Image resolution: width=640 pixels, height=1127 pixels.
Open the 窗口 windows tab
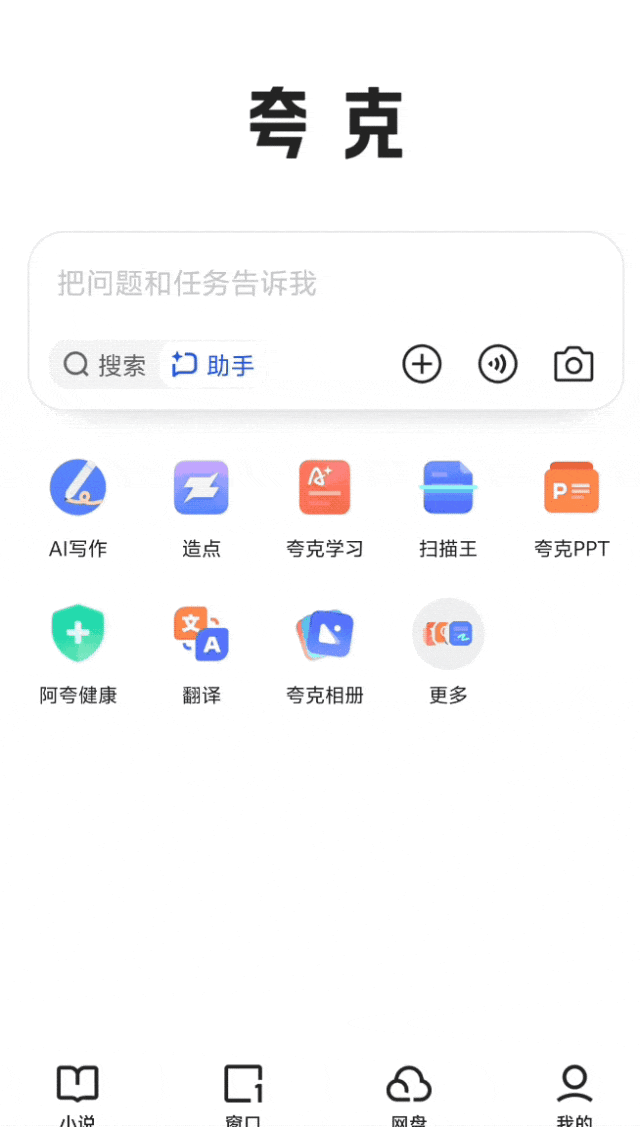click(x=243, y=1094)
